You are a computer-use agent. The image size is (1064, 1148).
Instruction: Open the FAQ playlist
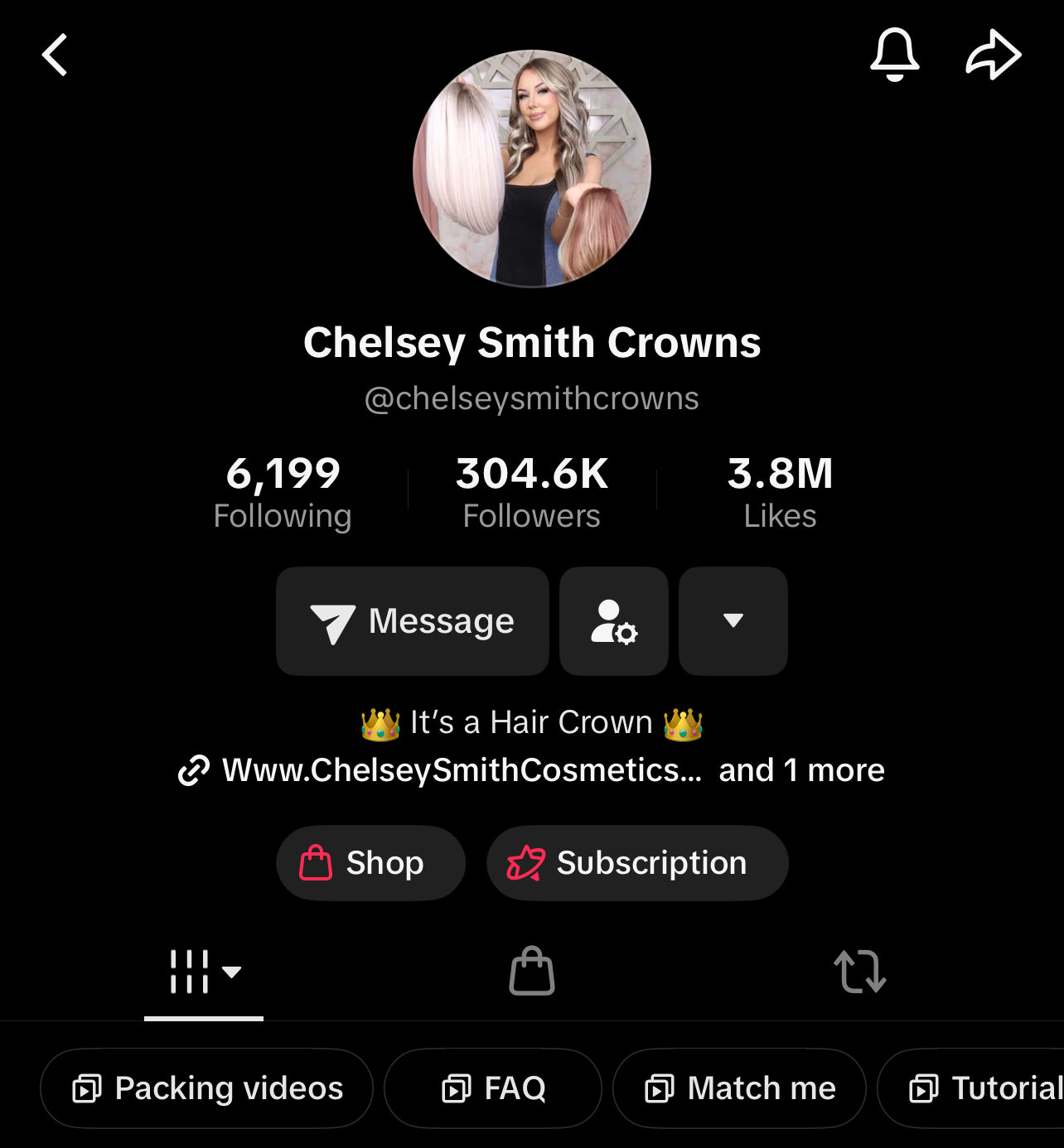[493, 1088]
